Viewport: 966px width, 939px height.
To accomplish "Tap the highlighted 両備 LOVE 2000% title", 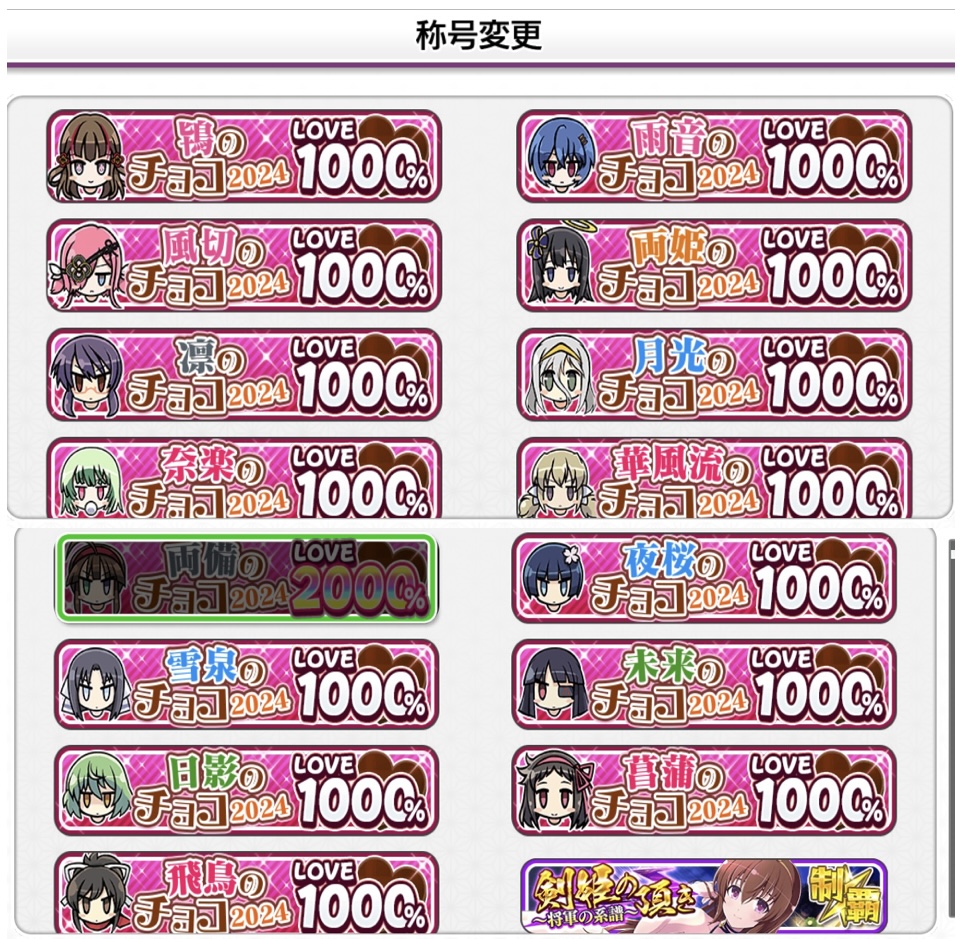I will pyautogui.click(x=246, y=578).
